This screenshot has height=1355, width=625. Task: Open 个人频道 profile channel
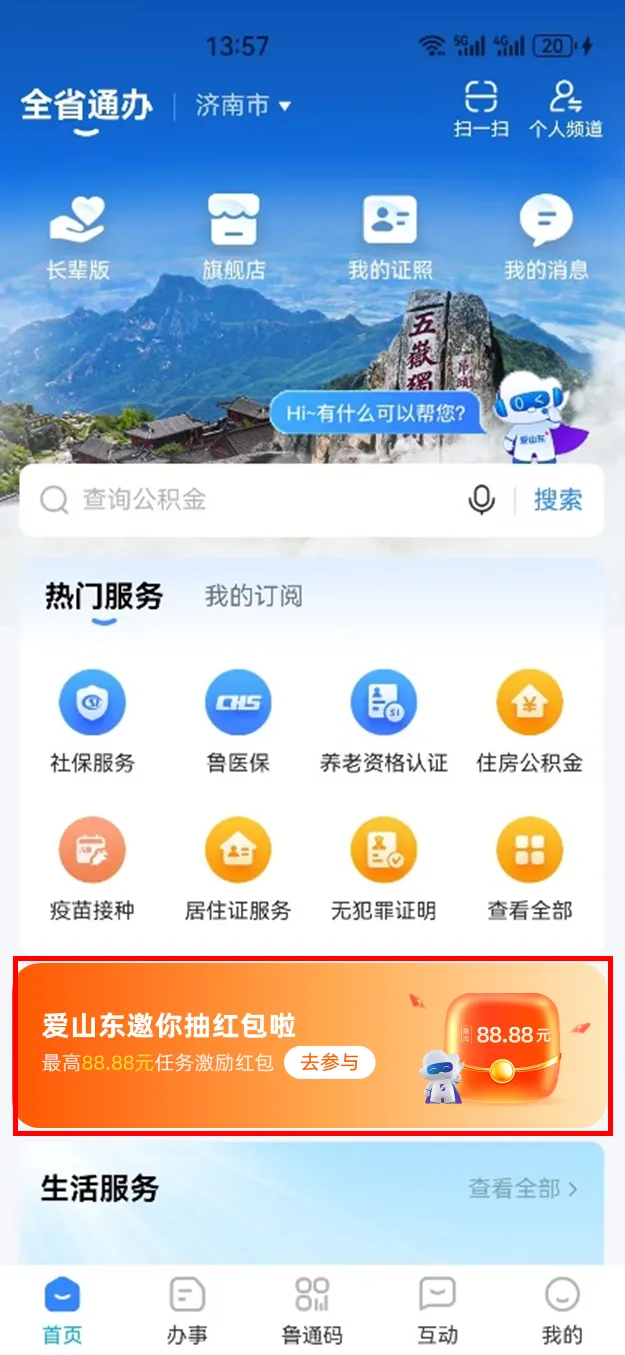pyautogui.click(x=565, y=109)
